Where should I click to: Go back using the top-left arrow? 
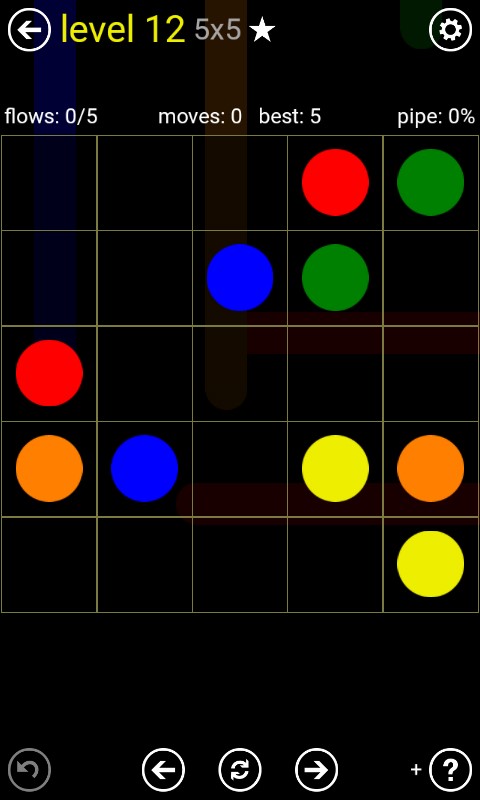point(29,30)
